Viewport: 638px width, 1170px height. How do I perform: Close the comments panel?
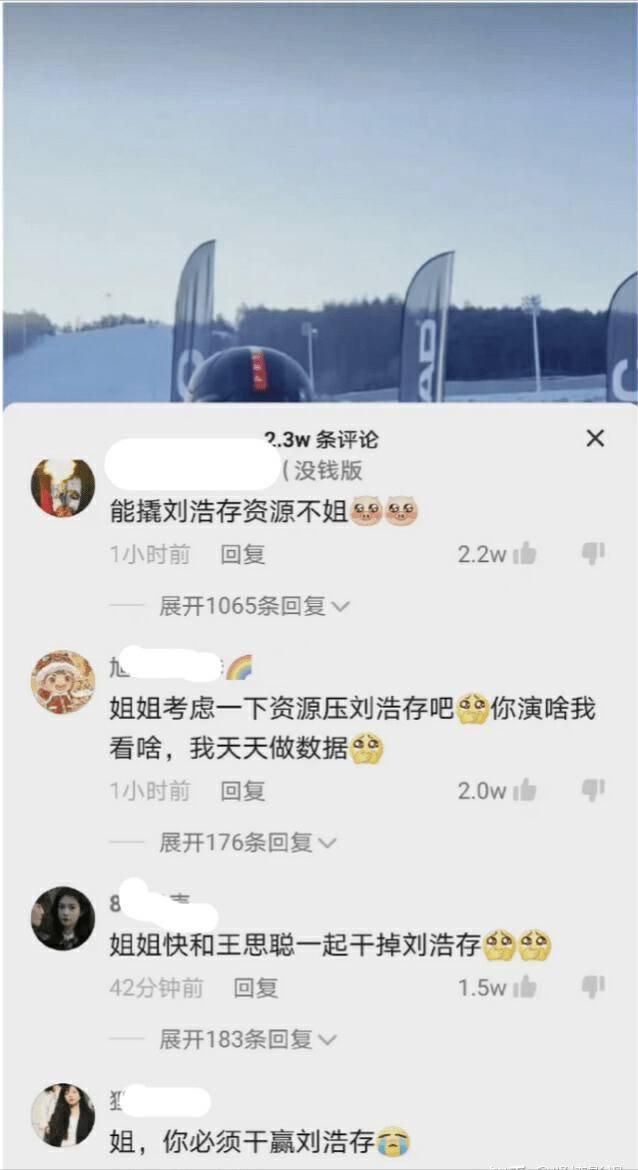(595, 439)
